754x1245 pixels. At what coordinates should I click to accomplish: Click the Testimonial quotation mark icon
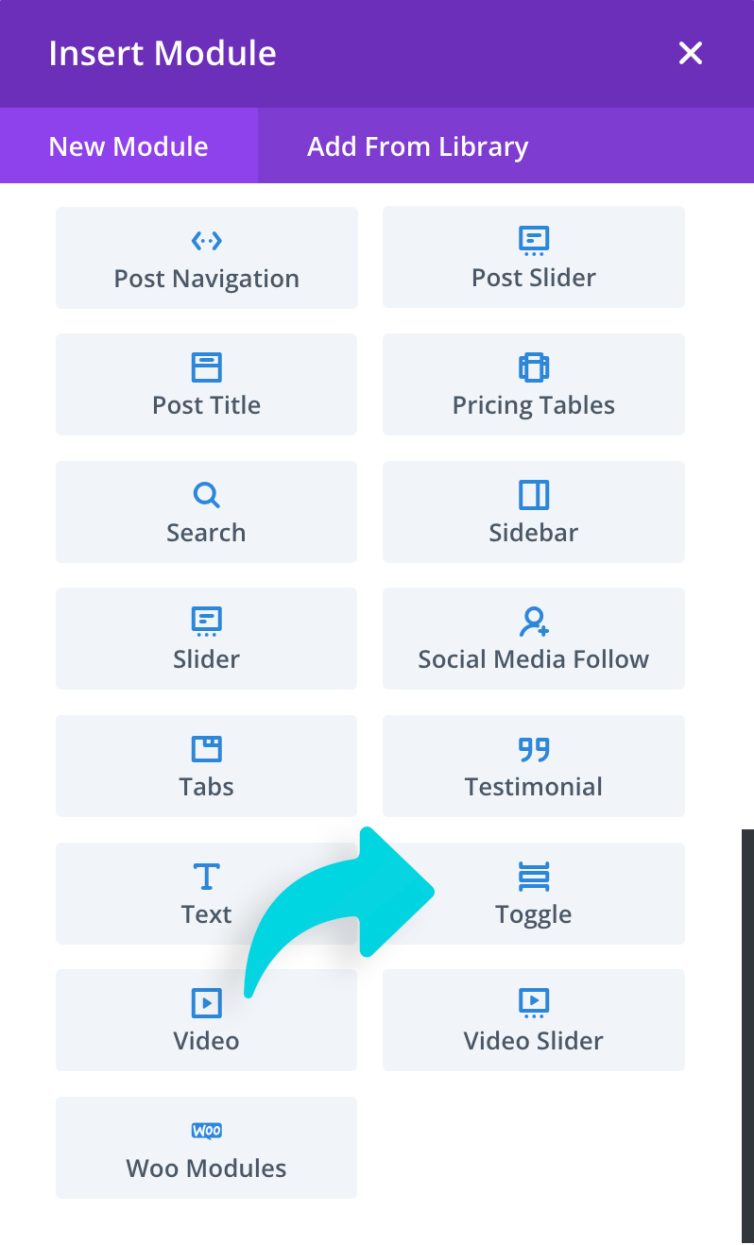[x=533, y=748]
